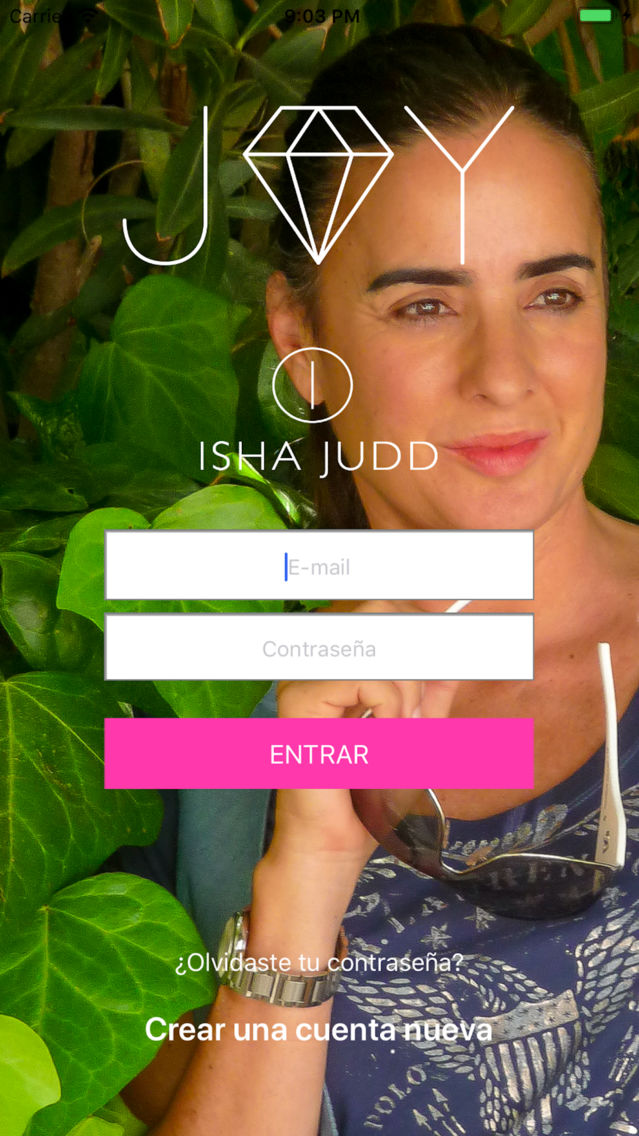Tap the pink ENTRAR button
This screenshot has height=1136, width=639.
pos(319,753)
